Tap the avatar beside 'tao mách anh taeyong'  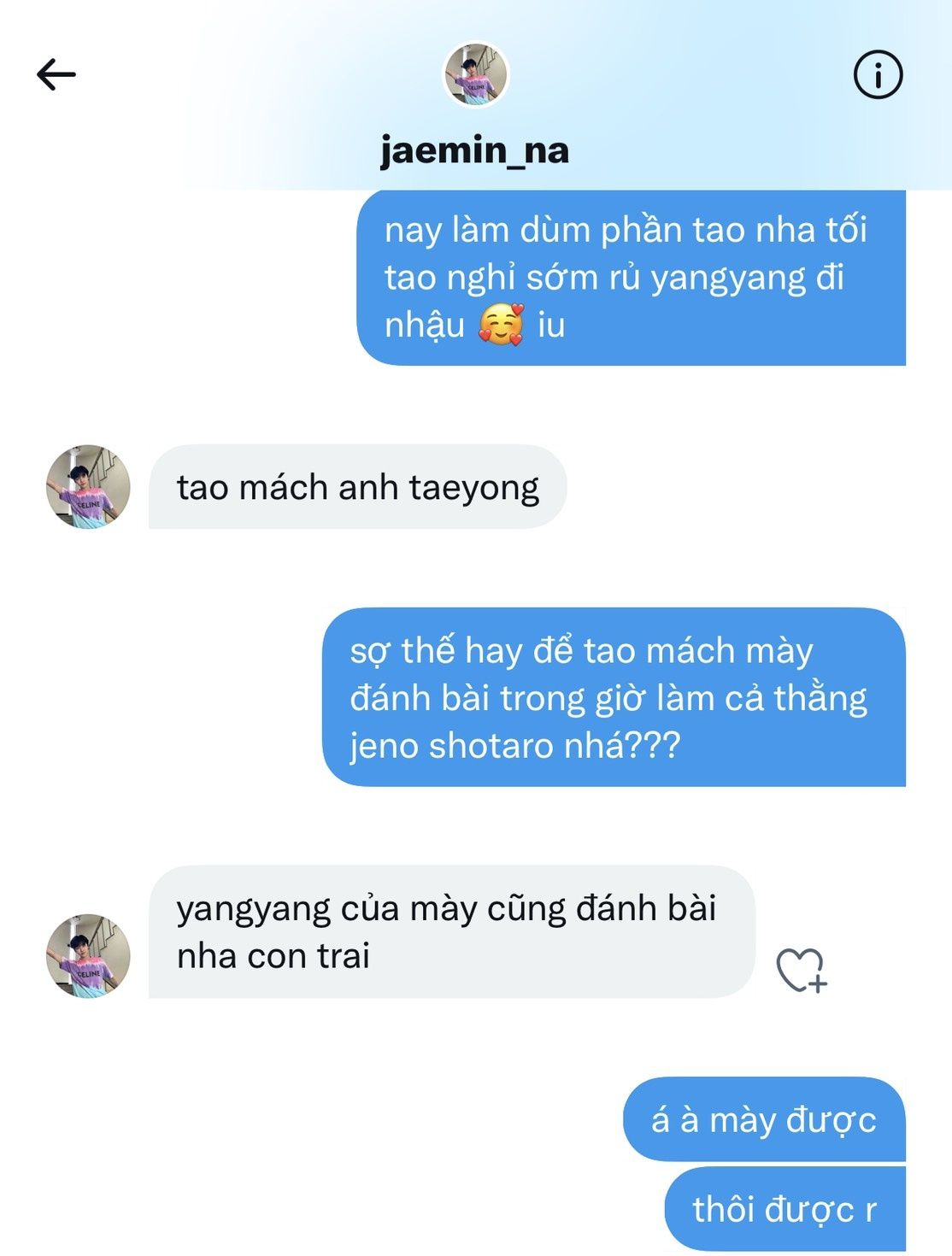88,487
